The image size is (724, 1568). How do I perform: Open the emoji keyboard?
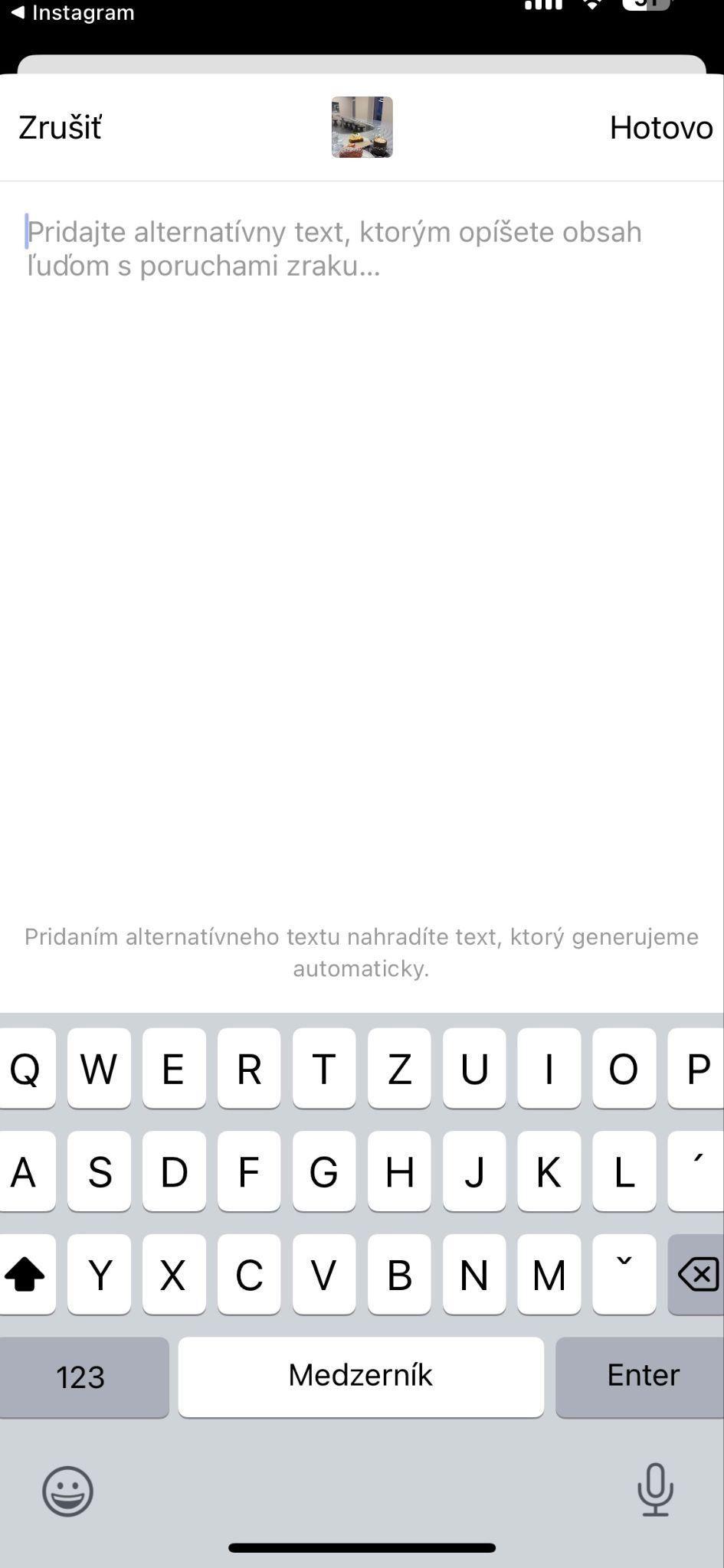pyautogui.click(x=67, y=1490)
